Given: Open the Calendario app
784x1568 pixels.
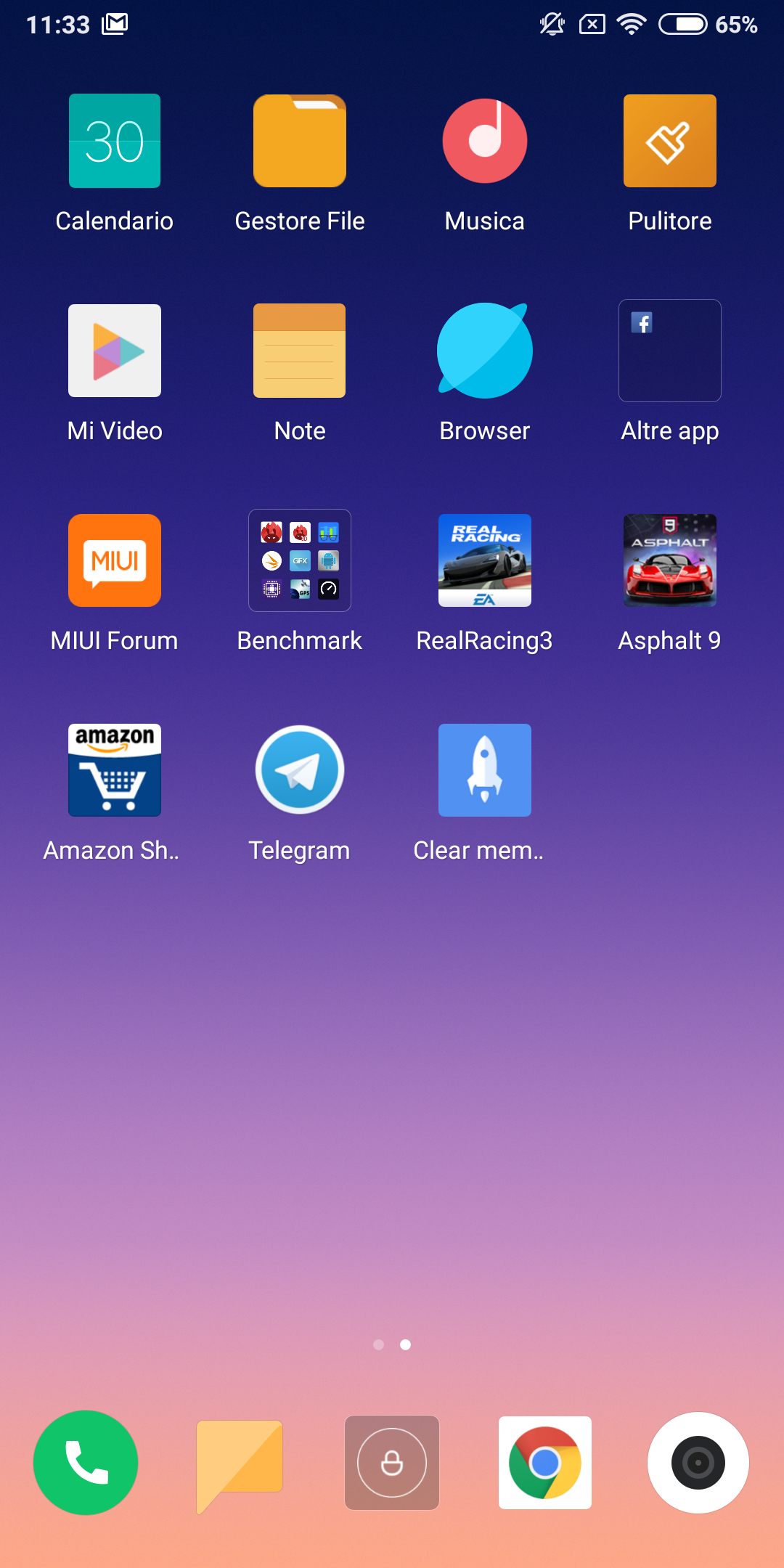Looking at the screenshot, I should click(x=115, y=141).
